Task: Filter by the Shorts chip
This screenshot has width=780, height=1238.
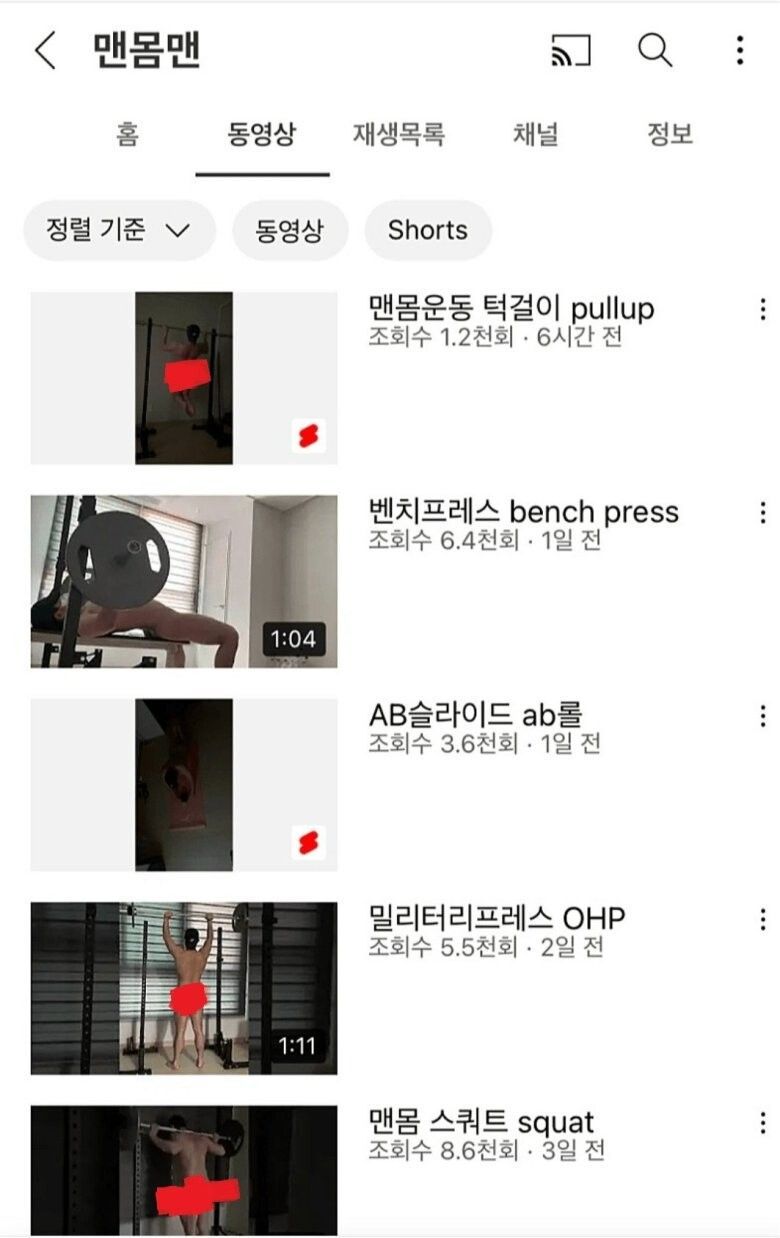Action: tap(427, 230)
